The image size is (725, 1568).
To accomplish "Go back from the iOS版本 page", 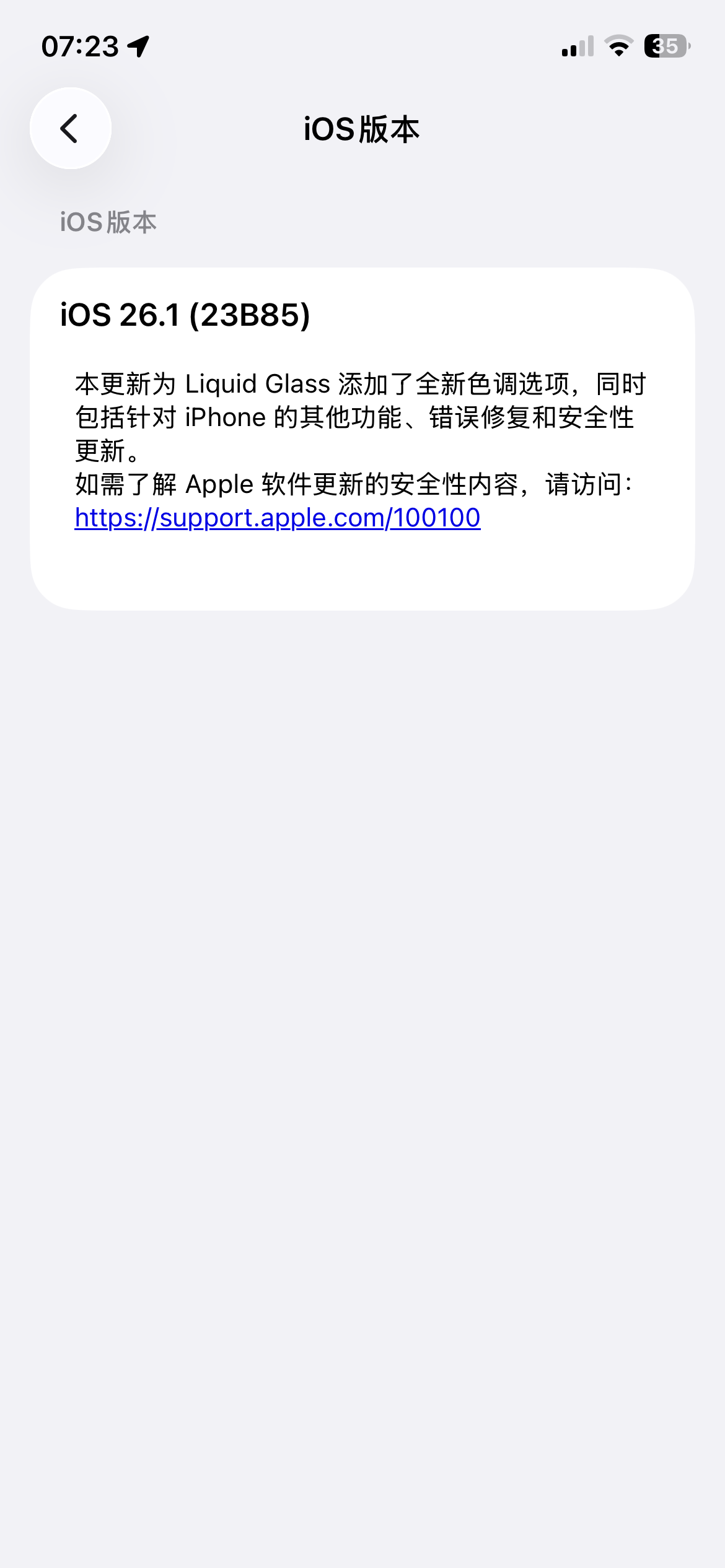I will [71, 128].
